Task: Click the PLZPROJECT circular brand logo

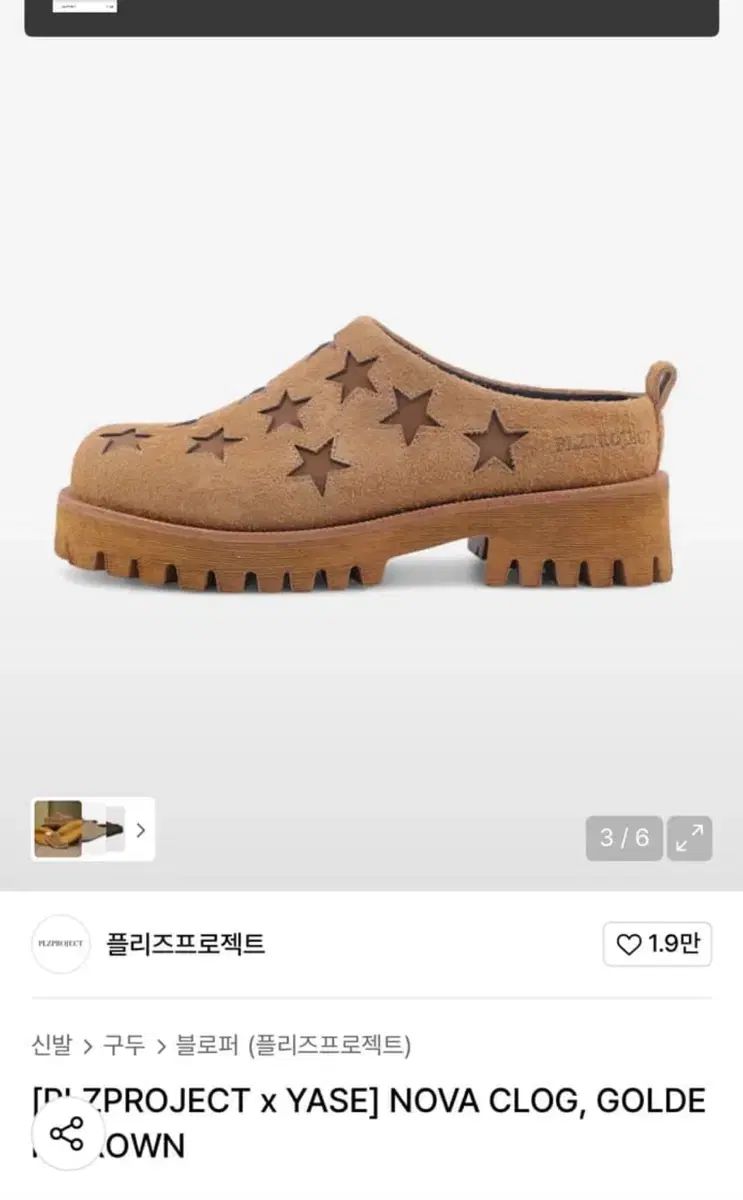Action: click(60, 944)
